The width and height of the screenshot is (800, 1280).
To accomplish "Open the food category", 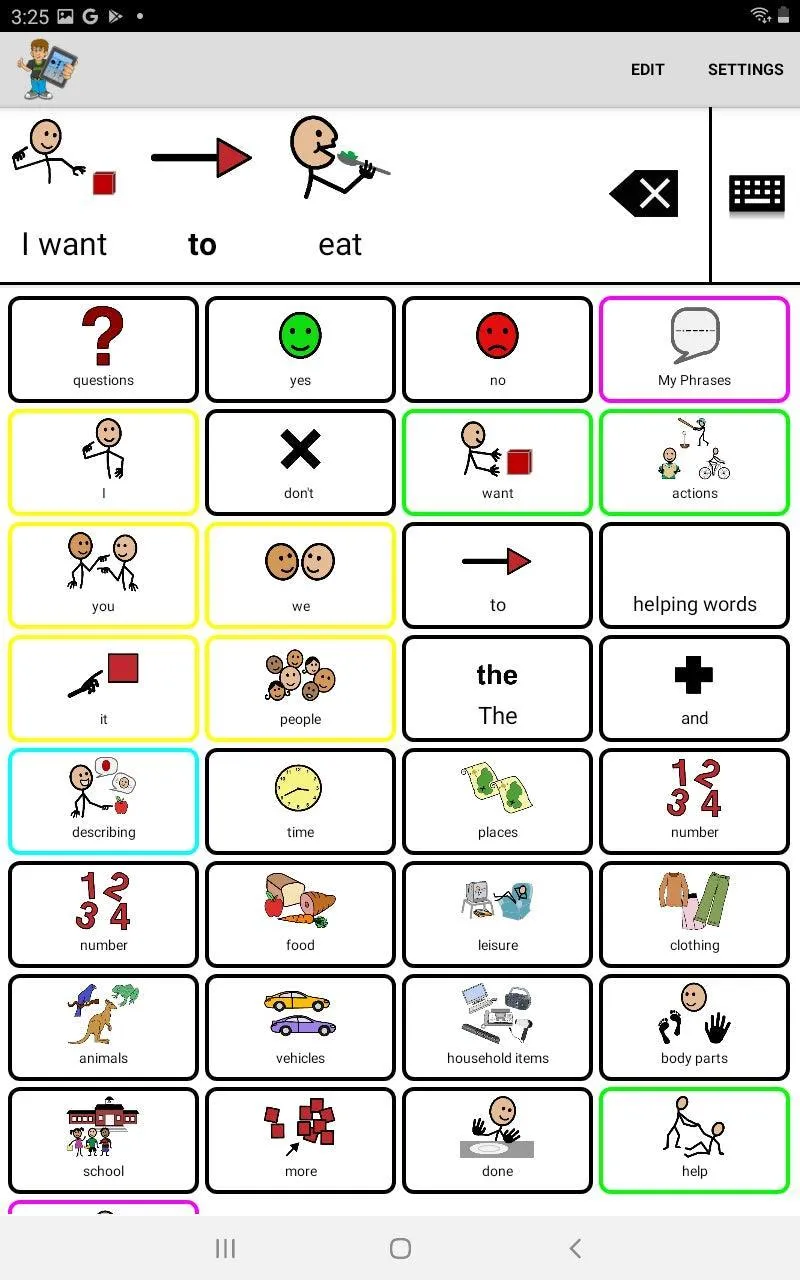I will (x=300, y=914).
